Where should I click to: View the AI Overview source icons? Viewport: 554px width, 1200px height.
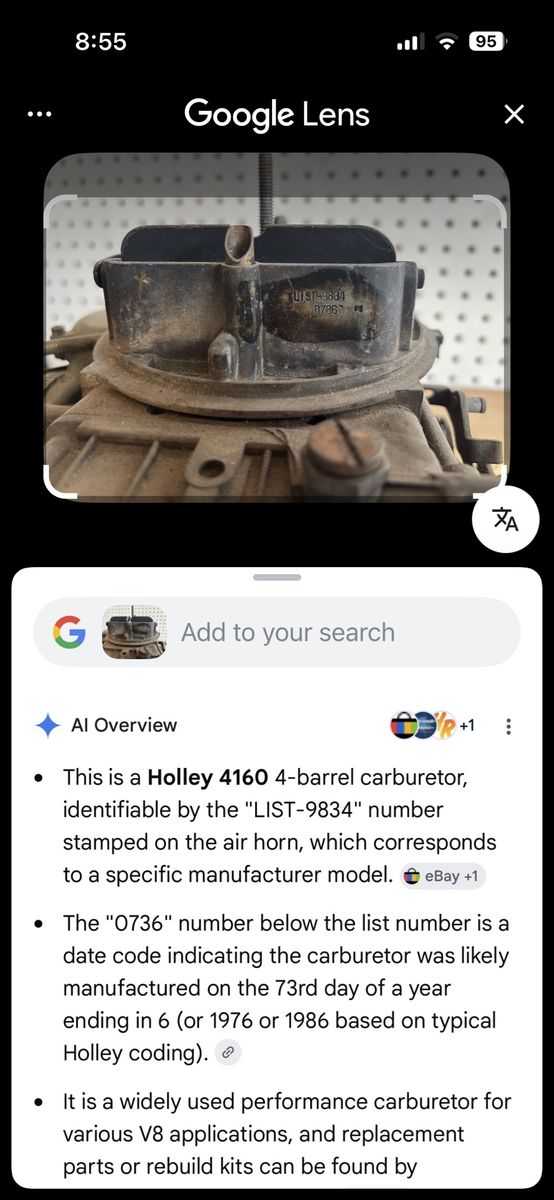click(432, 726)
